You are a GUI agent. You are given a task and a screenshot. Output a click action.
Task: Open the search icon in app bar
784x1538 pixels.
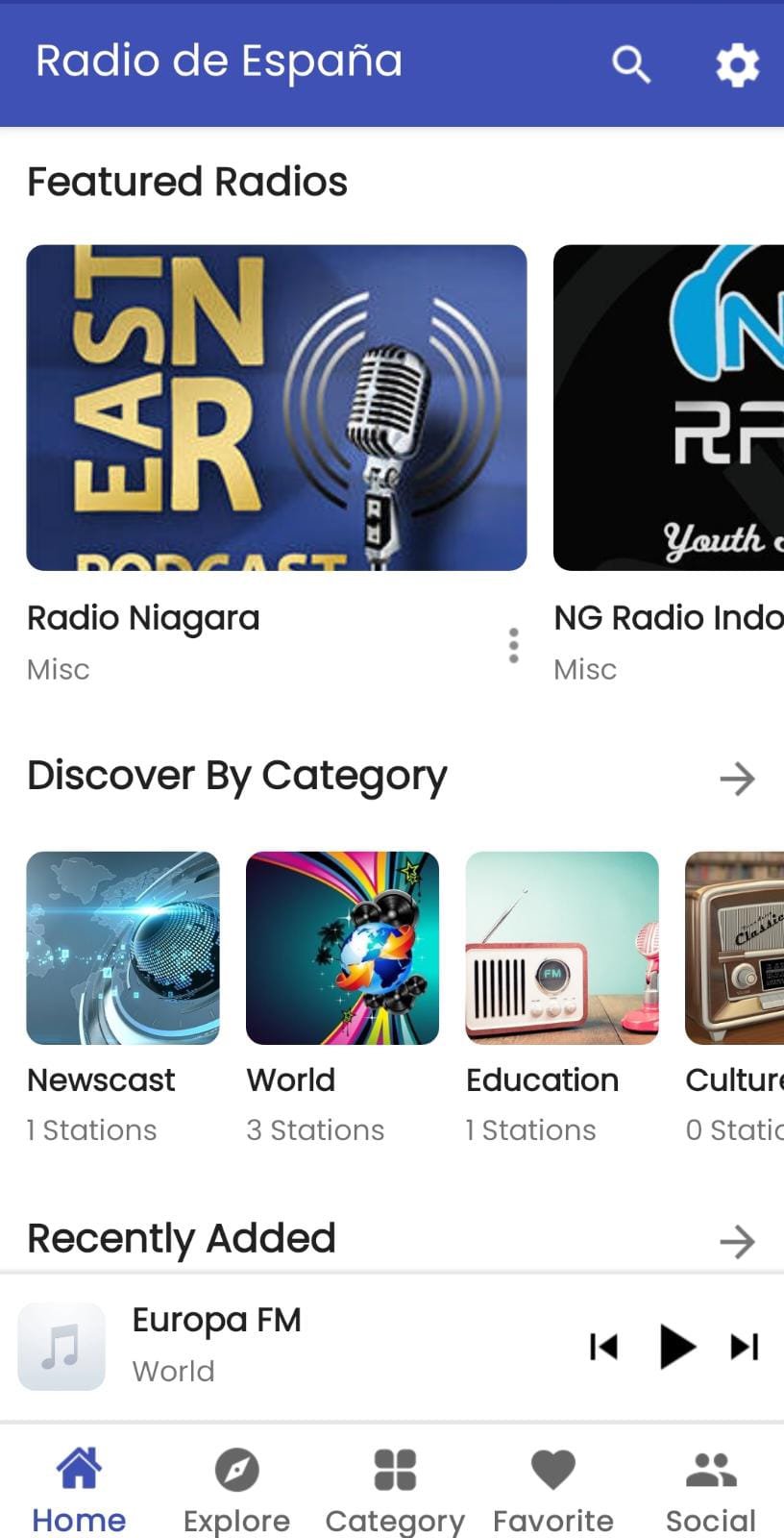tap(631, 64)
